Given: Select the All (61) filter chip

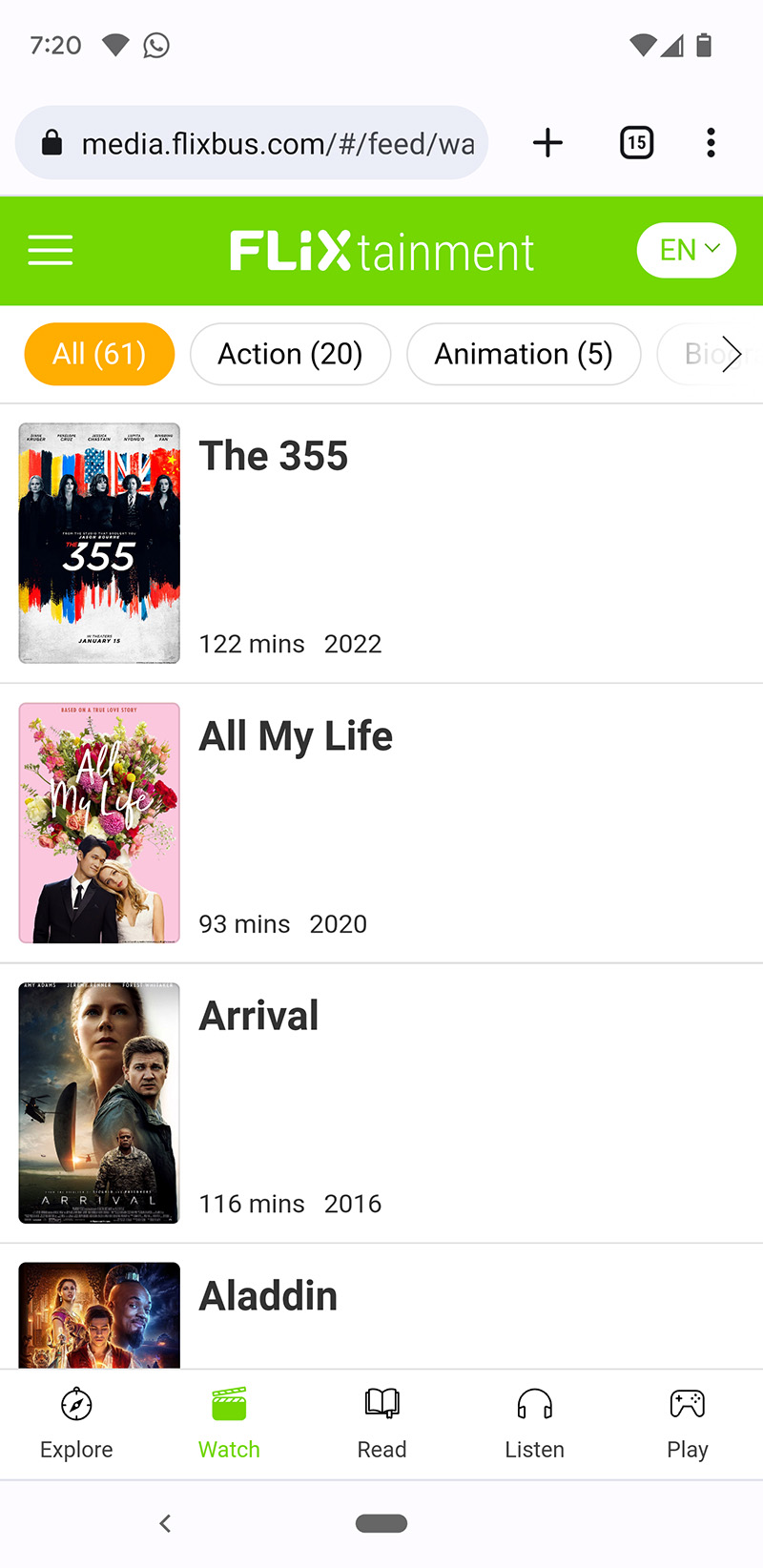Looking at the screenshot, I should coord(99,354).
